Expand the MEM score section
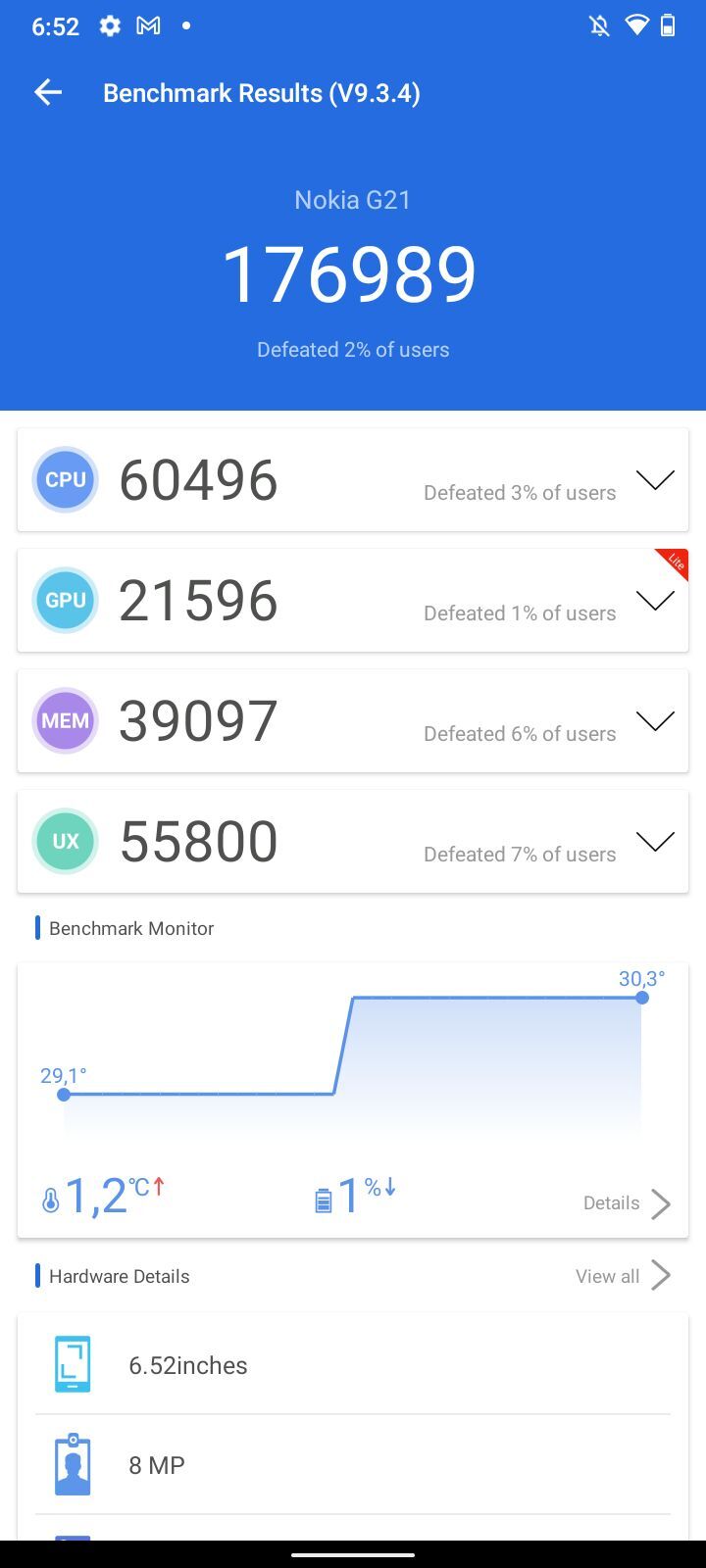This screenshot has height=1568, width=706. coord(655,721)
